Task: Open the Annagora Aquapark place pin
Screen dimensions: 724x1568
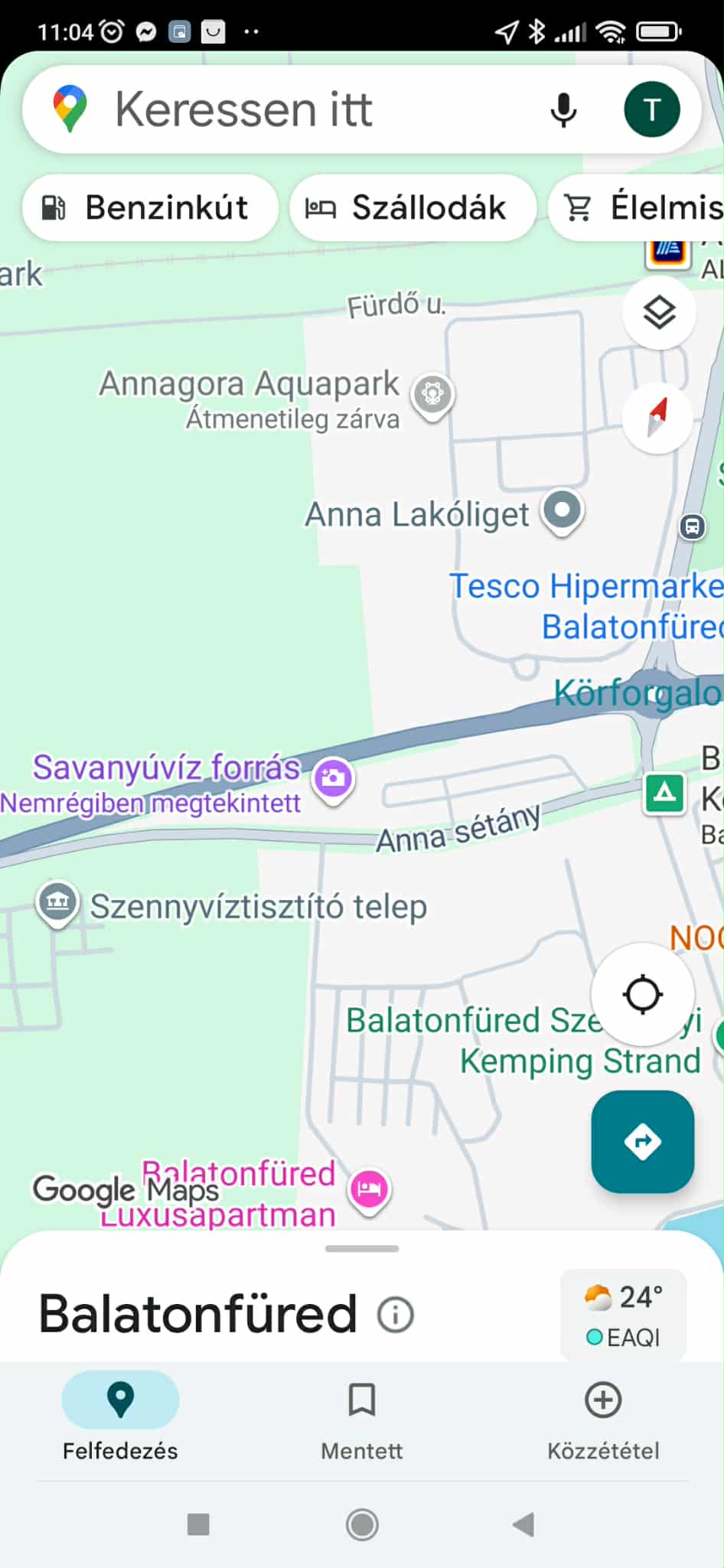Action: point(433,394)
